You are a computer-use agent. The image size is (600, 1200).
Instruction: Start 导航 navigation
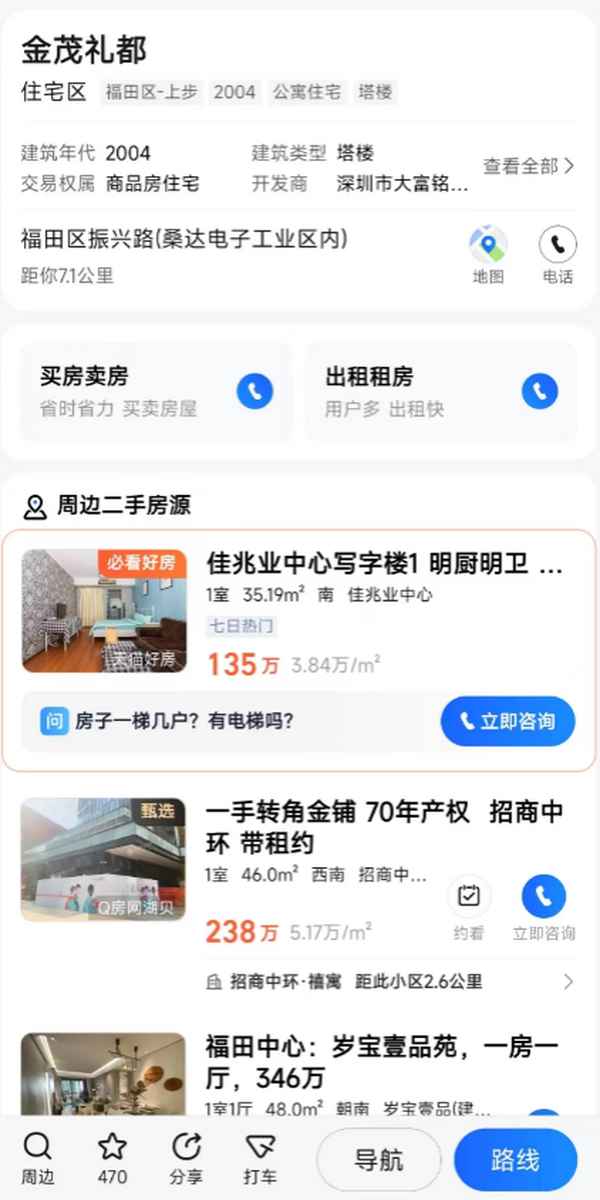click(379, 1160)
